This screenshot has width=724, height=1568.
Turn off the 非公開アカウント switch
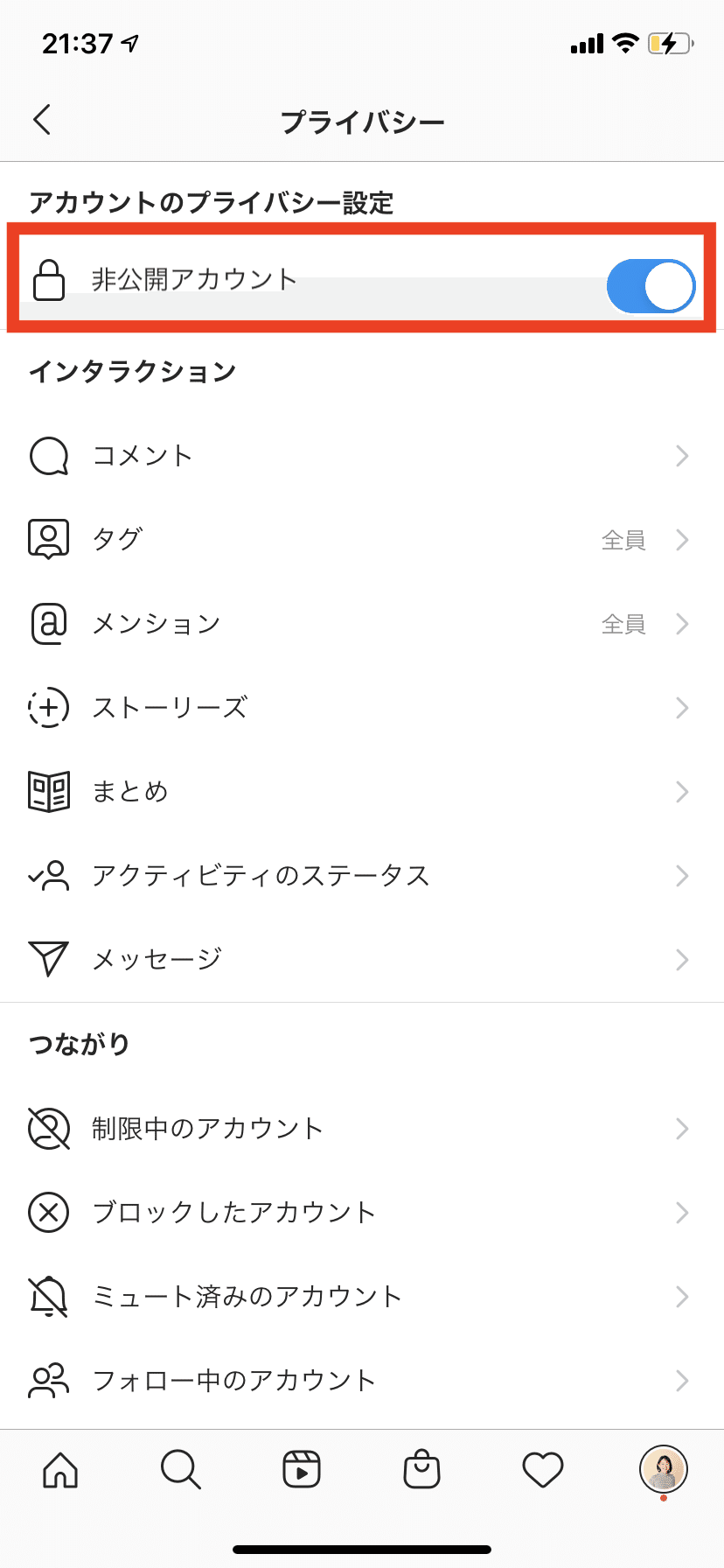651,285
